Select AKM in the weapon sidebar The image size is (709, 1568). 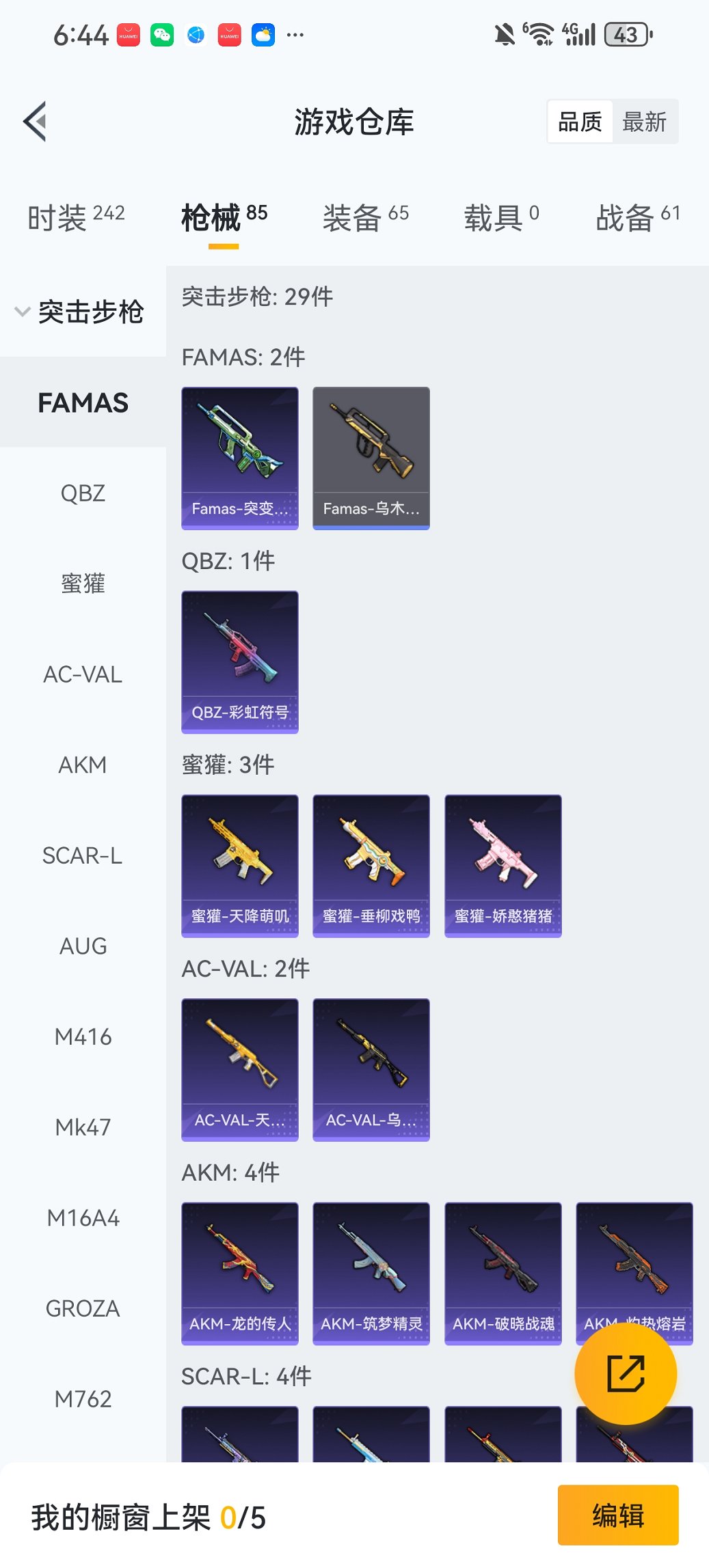[83, 765]
